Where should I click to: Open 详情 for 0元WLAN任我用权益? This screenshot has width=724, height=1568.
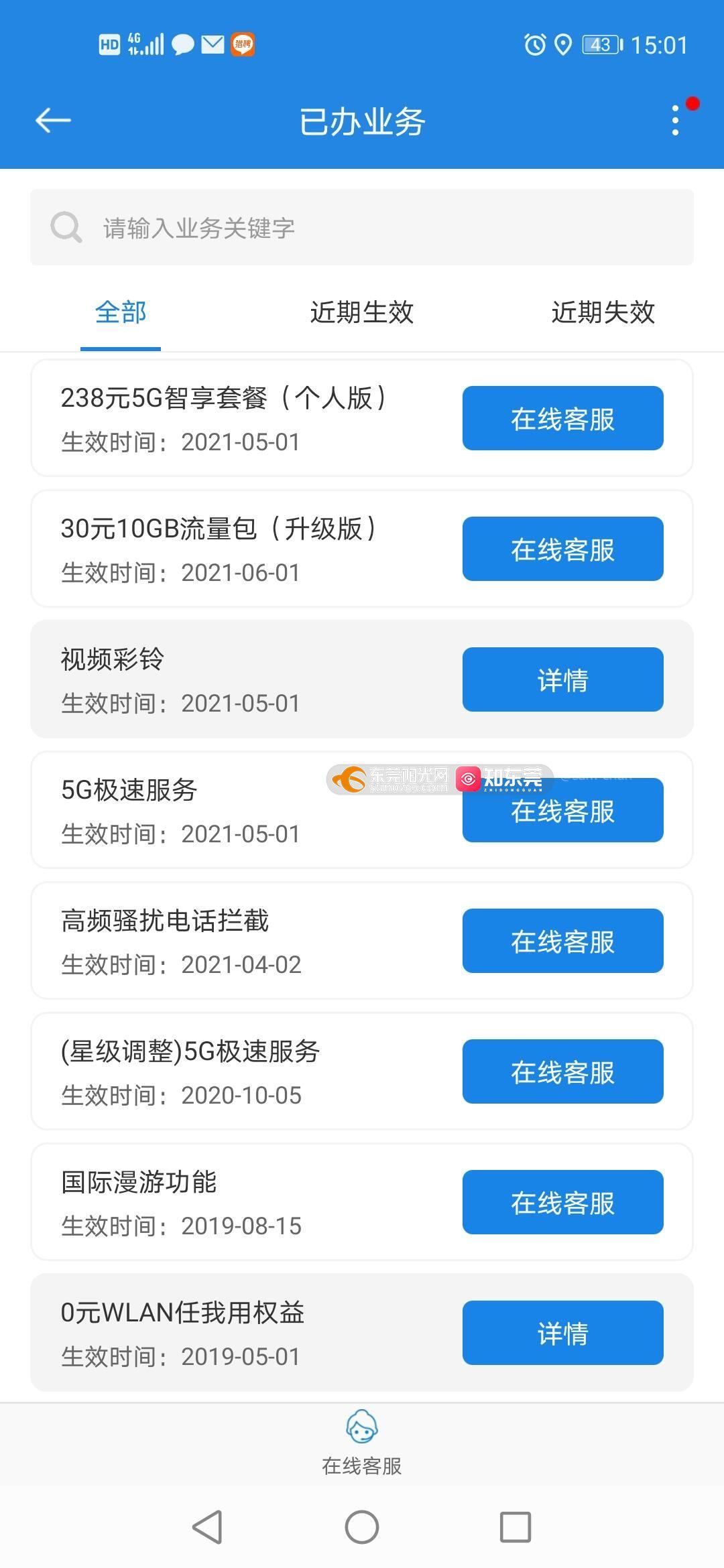pos(563,1333)
